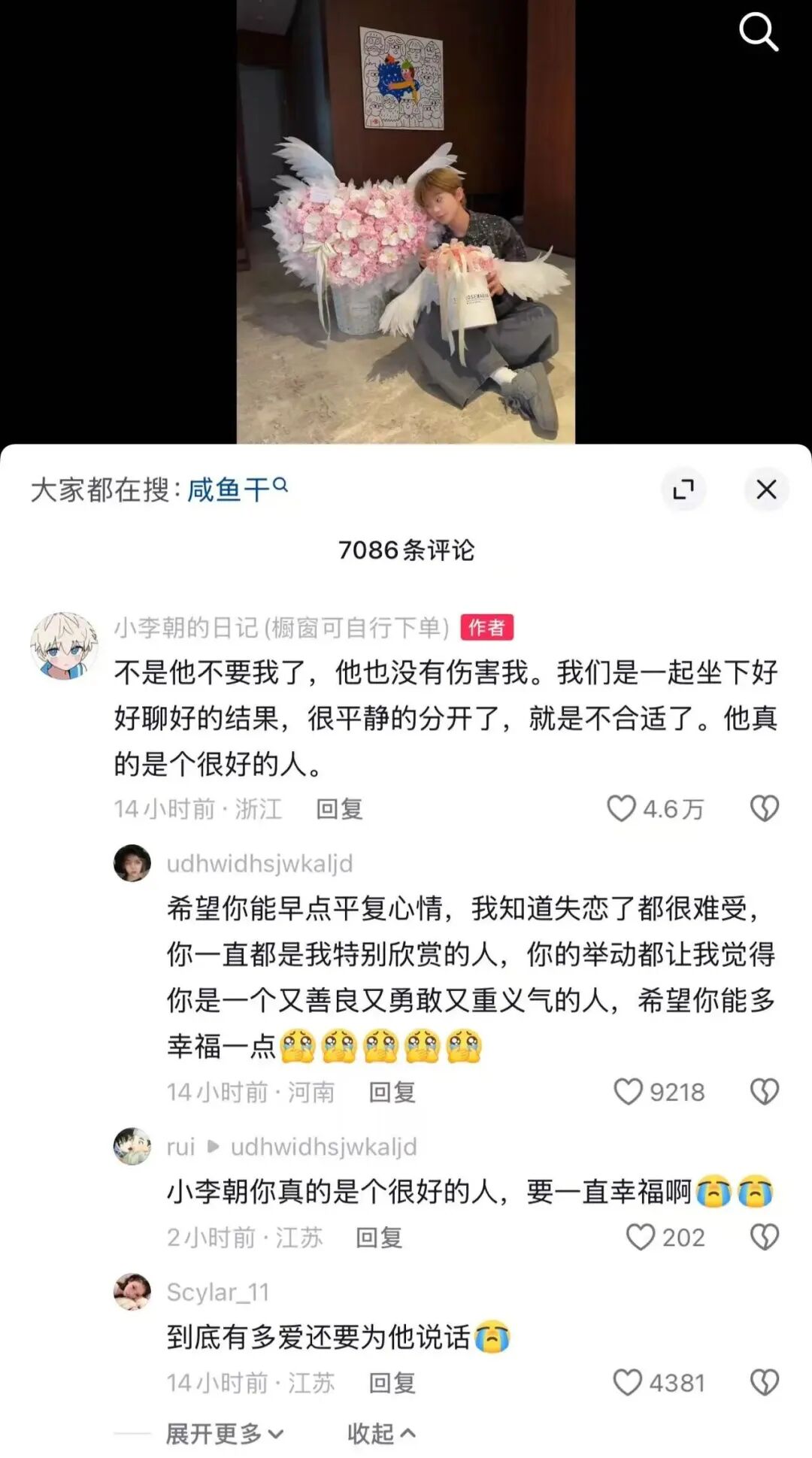The image size is (812, 1458).
Task: Like Scylar_11's comment with 4381 likes
Action: 628,1383
